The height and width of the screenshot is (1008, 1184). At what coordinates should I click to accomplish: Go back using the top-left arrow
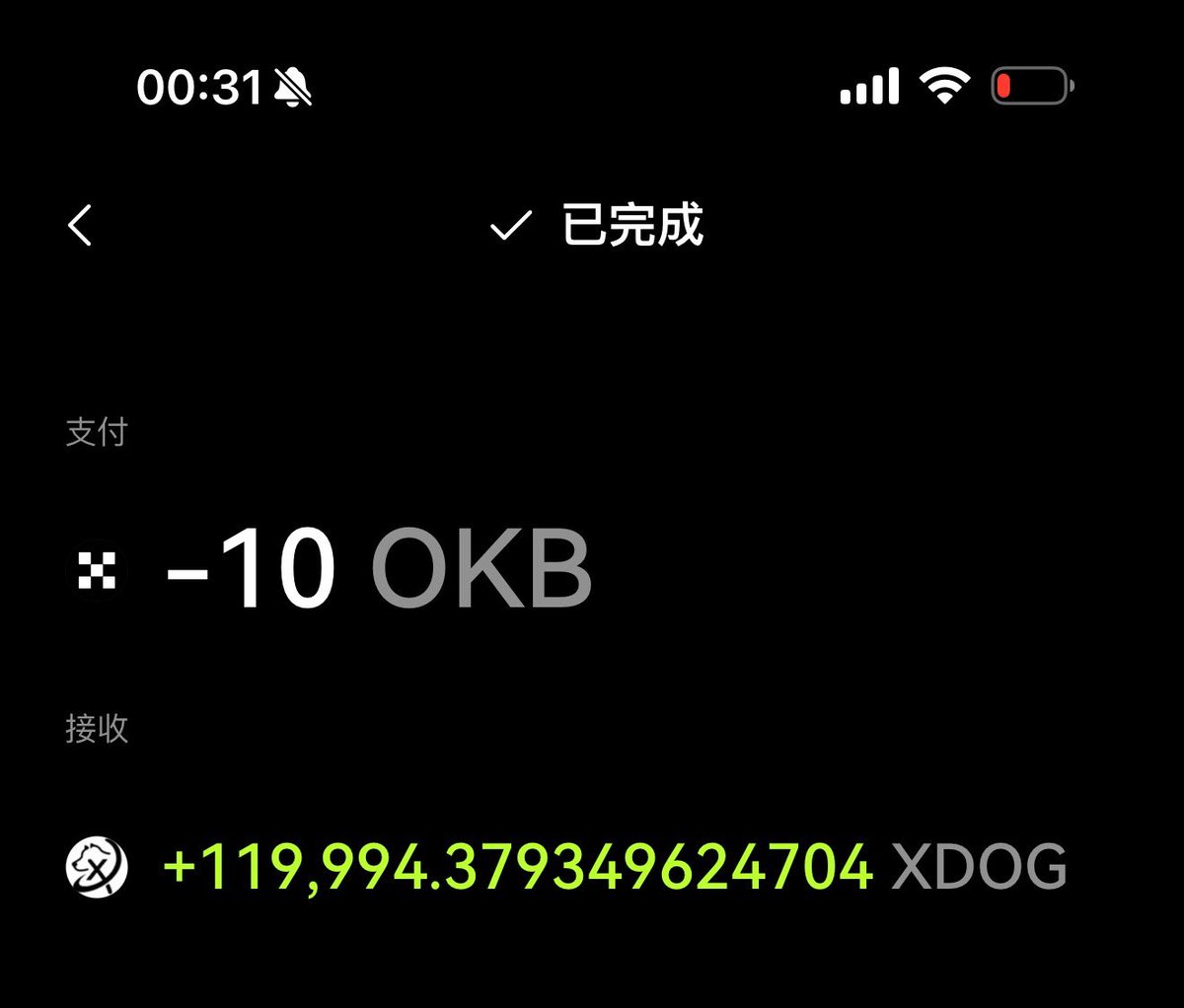[x=80, y=225]
